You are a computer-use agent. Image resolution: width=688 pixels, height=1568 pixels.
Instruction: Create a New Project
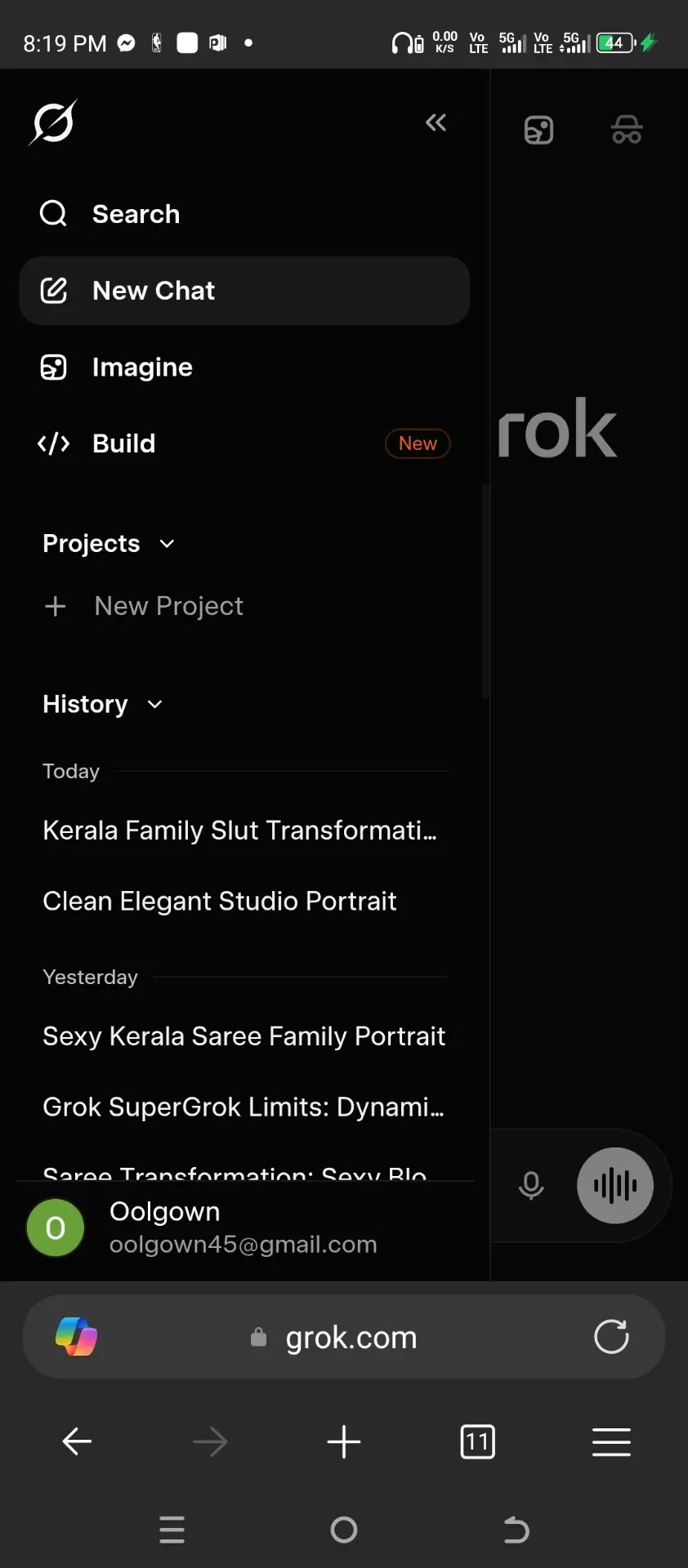point(144,606)
